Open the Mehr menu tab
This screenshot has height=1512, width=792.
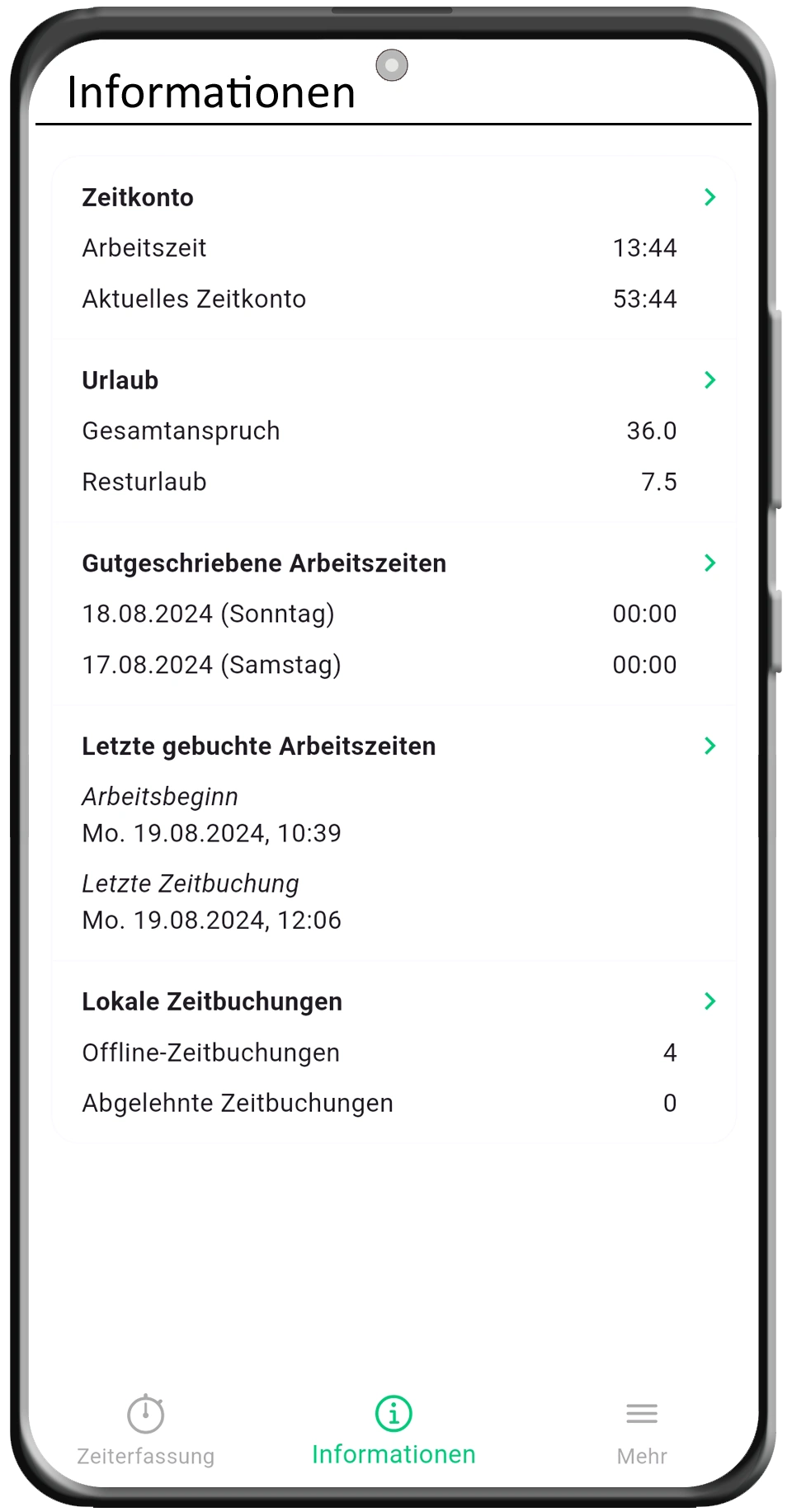641,1430
